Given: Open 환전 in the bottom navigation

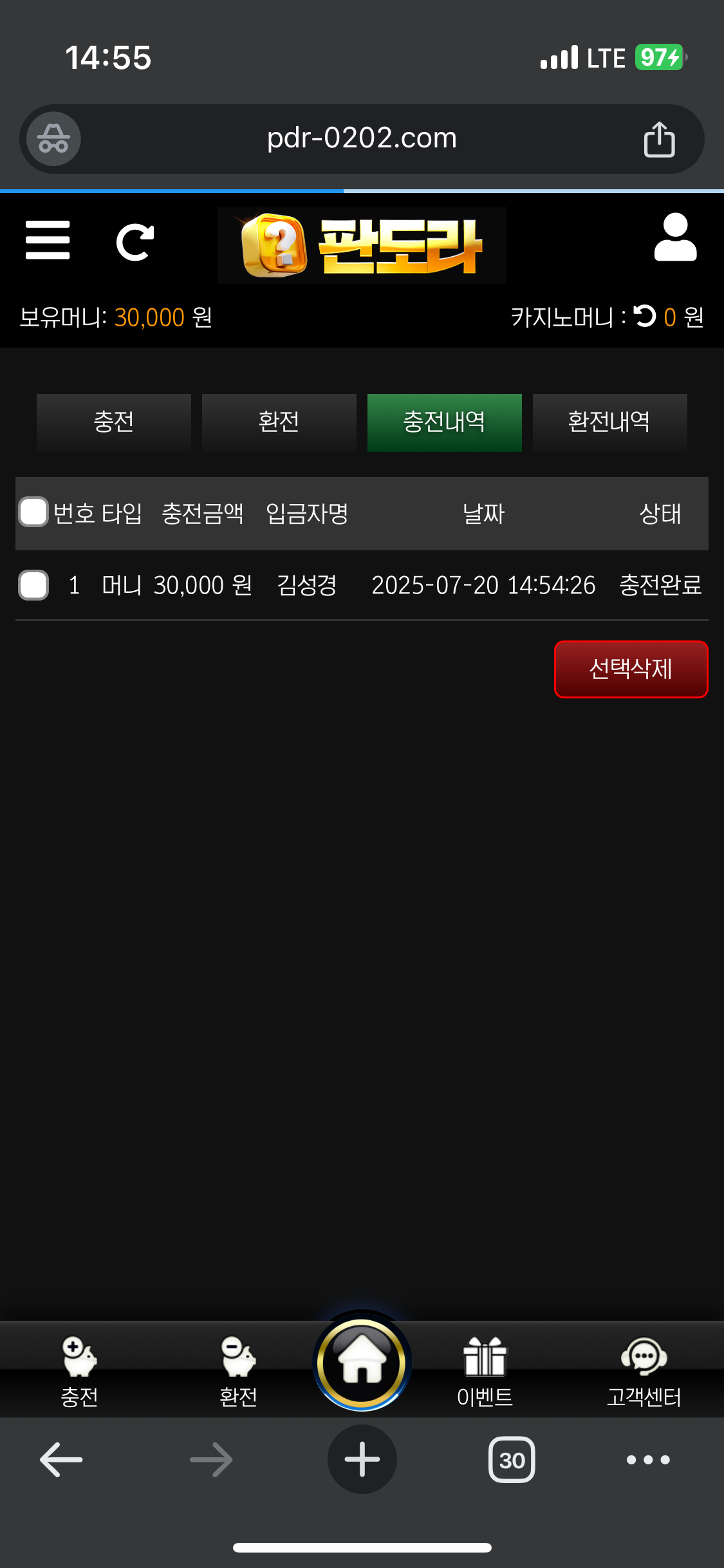Looking at the screenshot, I should click(x=238, y=1370).
